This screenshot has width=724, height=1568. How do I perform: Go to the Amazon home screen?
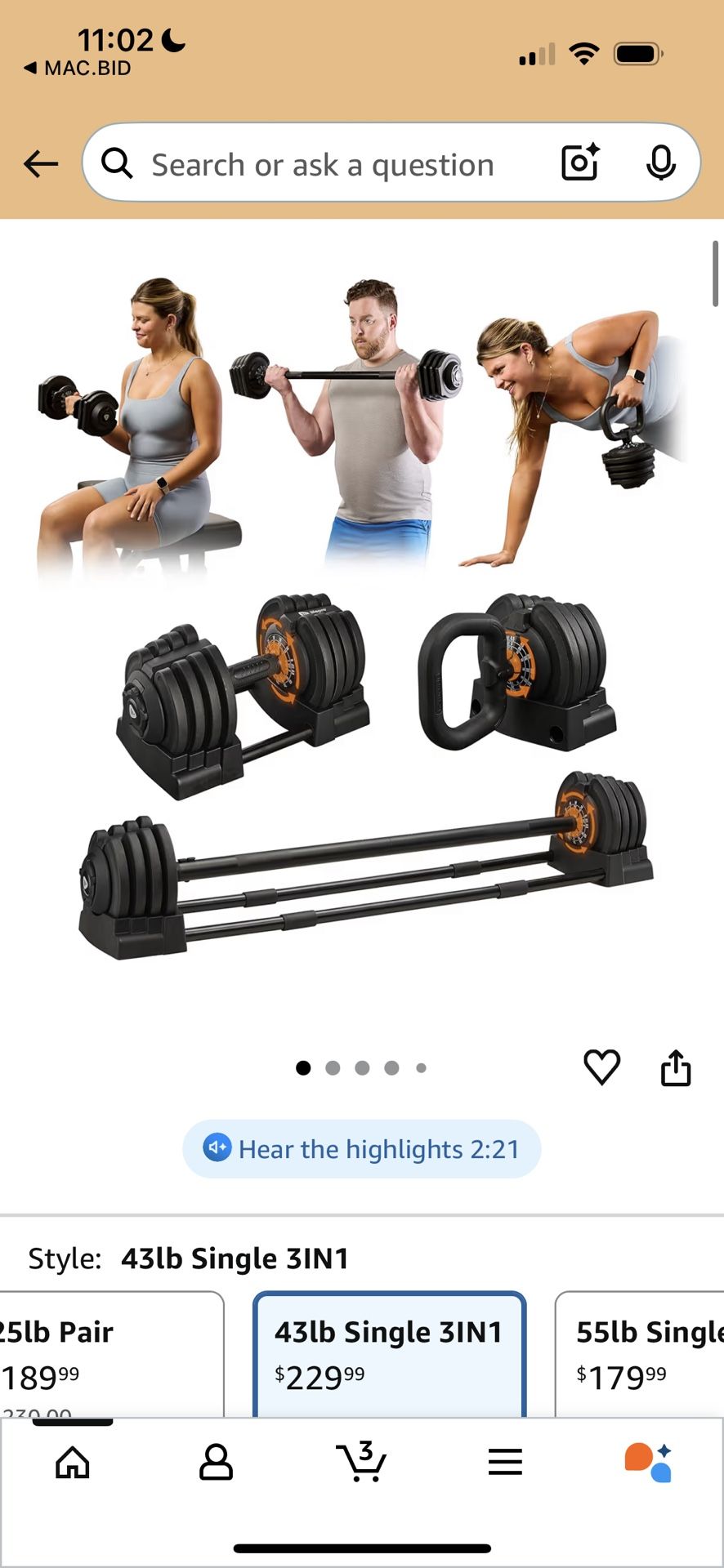pyautogui.click(x=73, y=1463)
